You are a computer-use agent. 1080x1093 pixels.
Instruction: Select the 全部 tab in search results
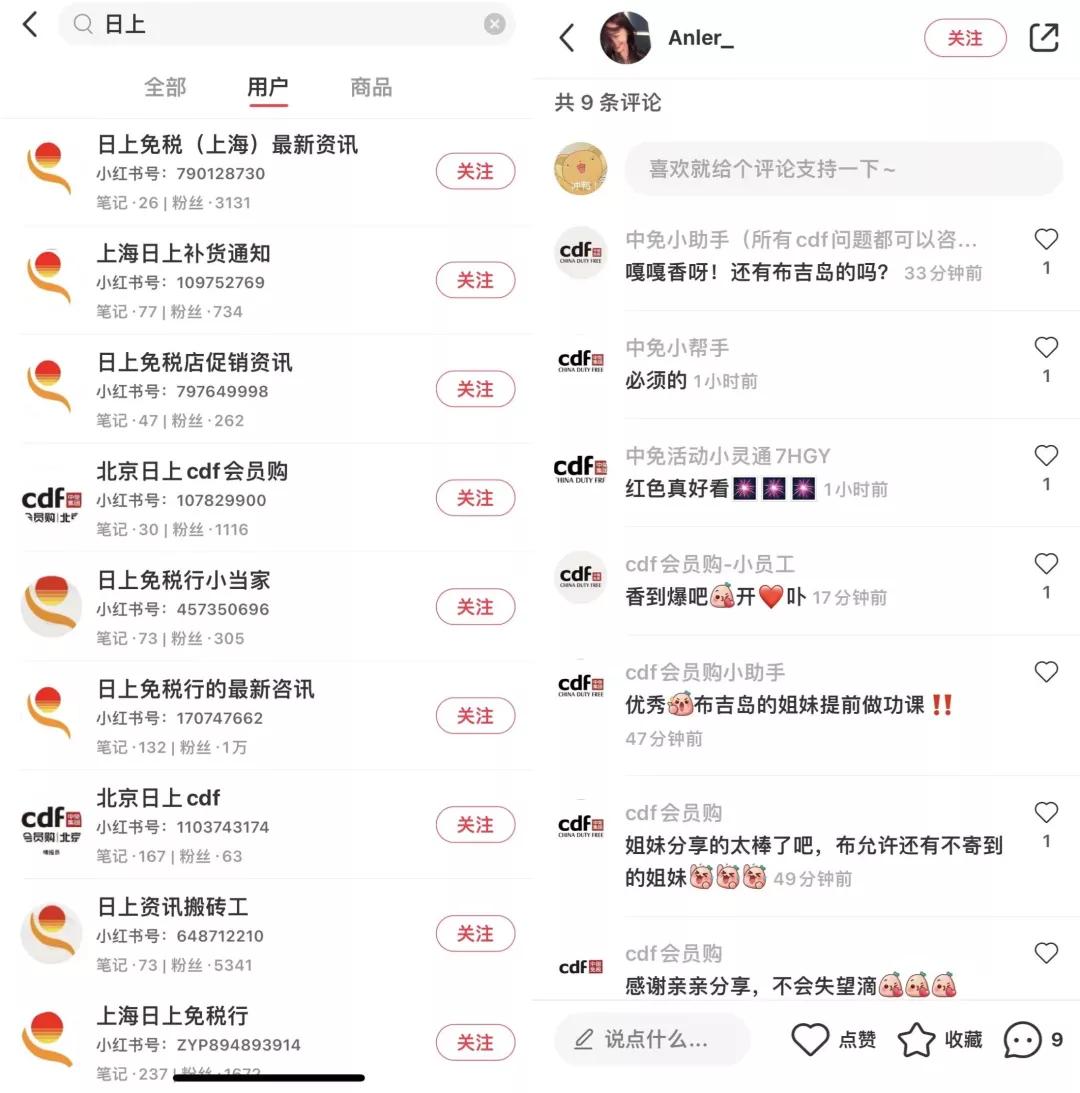tap(166, 88)
